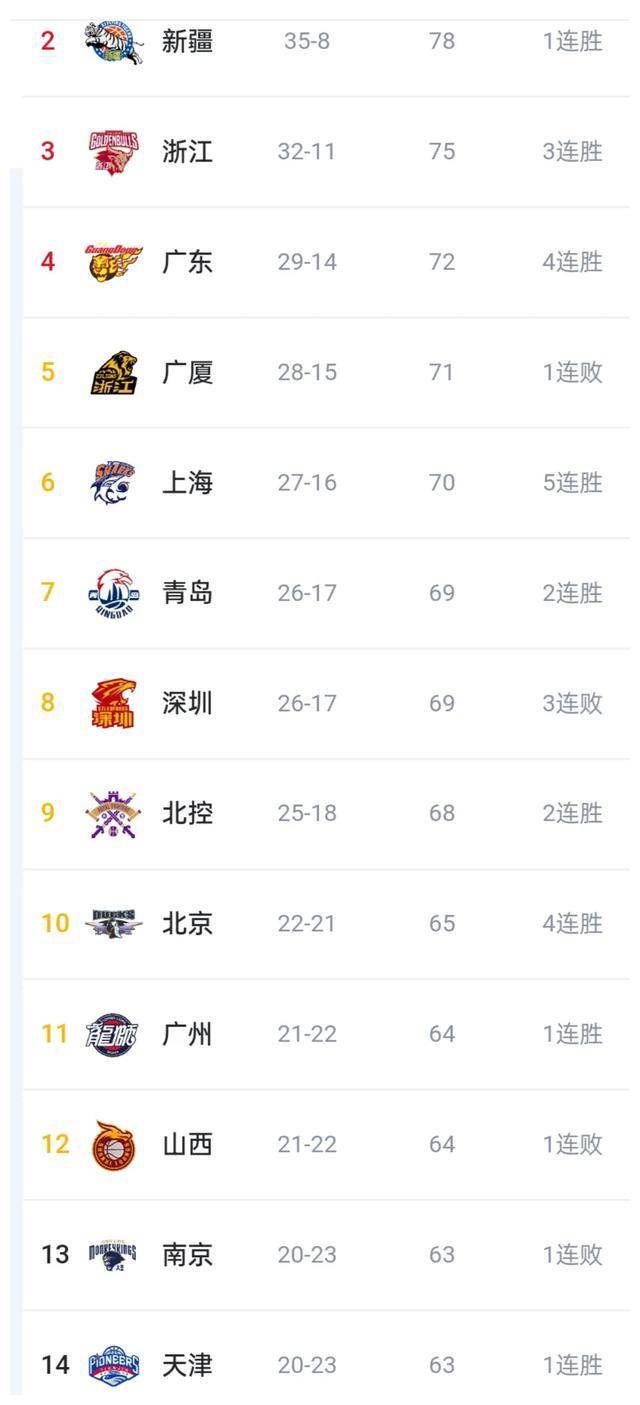Select the 广东 team row
The width and height of the screenshot is (640, 1405).
(188, 262)
